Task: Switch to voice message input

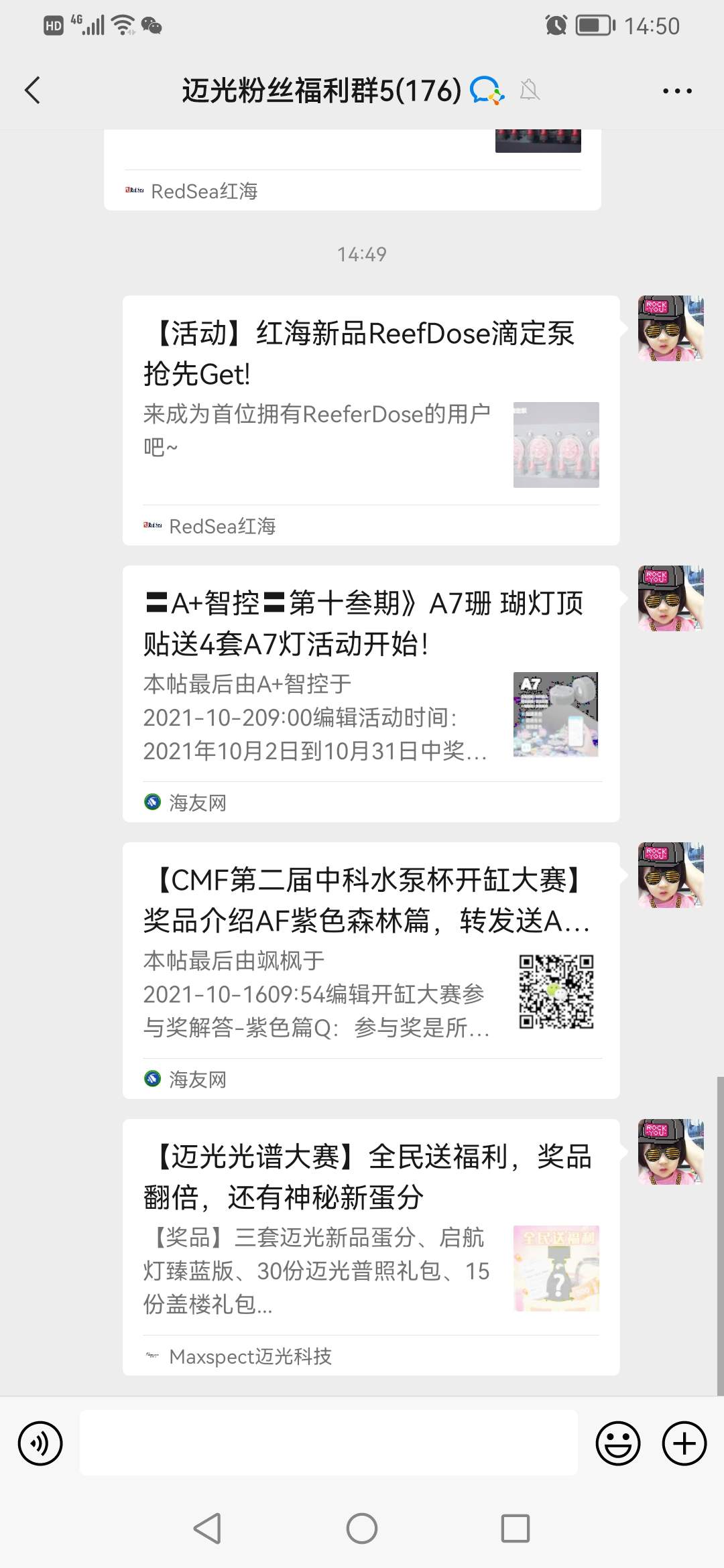Action: point(40,1443)
